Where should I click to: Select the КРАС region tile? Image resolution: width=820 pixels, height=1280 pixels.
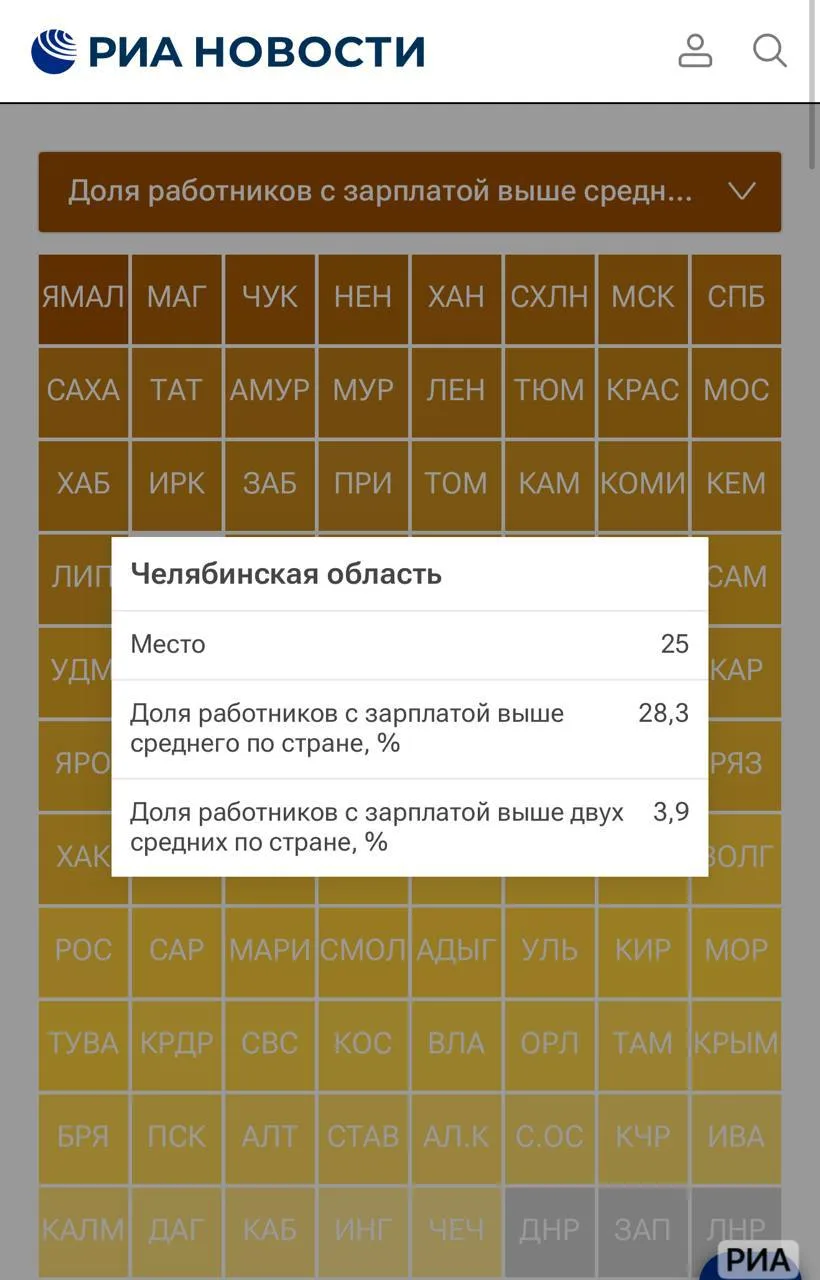(x=643, y=391)
